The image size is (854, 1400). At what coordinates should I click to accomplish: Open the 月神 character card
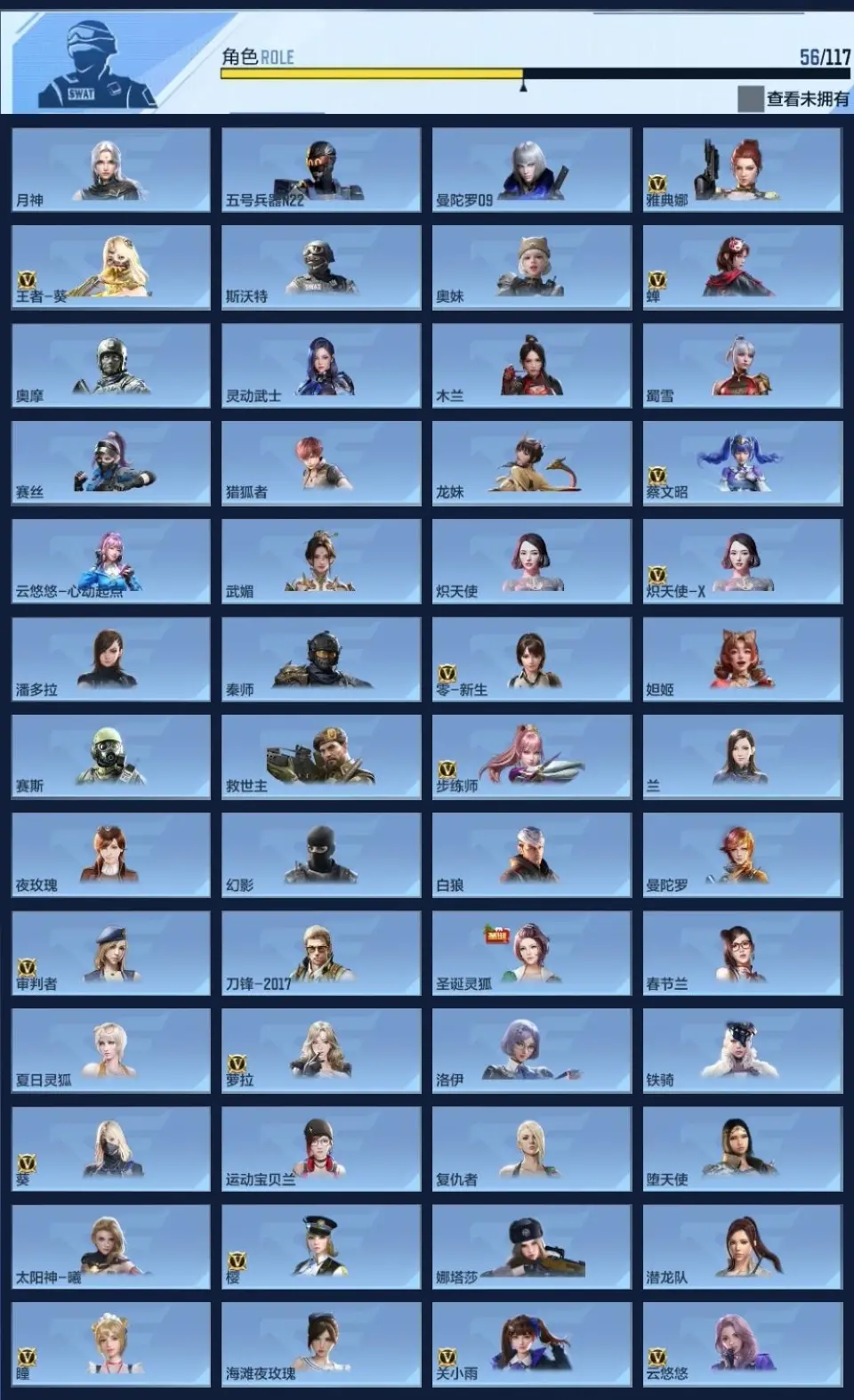pos(111,170)
